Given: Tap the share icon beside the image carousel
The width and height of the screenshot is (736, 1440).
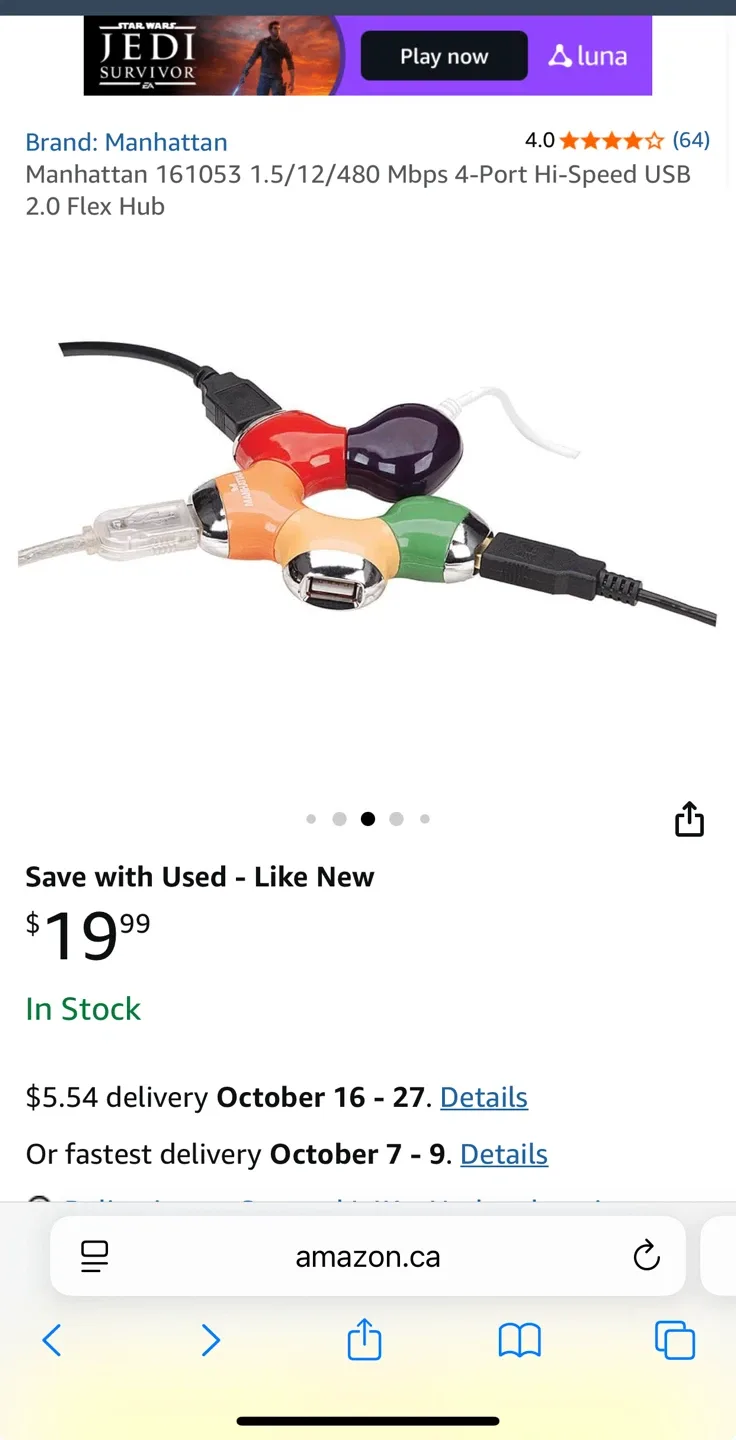Looking at the screenshot, I should pos(689,818).
